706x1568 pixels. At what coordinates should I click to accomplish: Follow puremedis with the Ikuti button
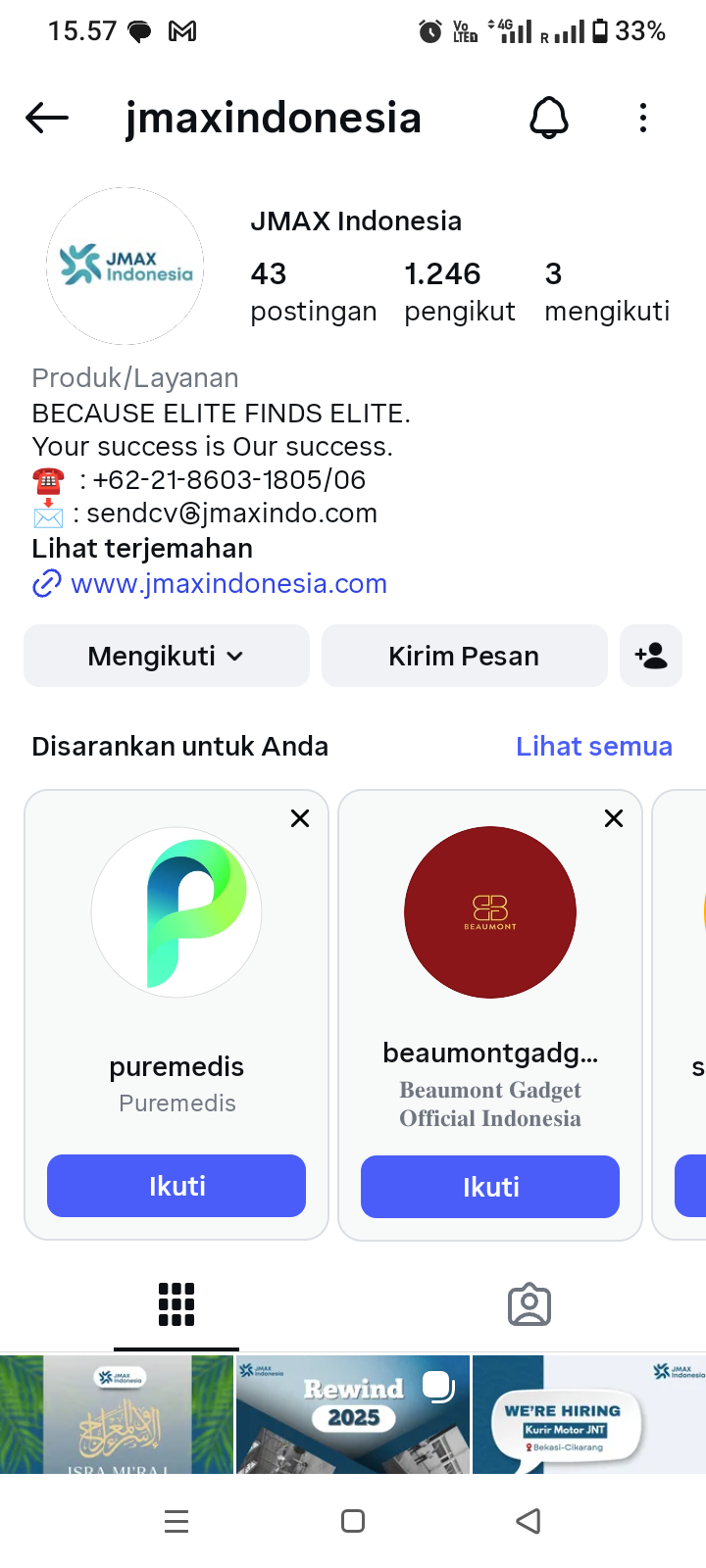pos(176,1186)
